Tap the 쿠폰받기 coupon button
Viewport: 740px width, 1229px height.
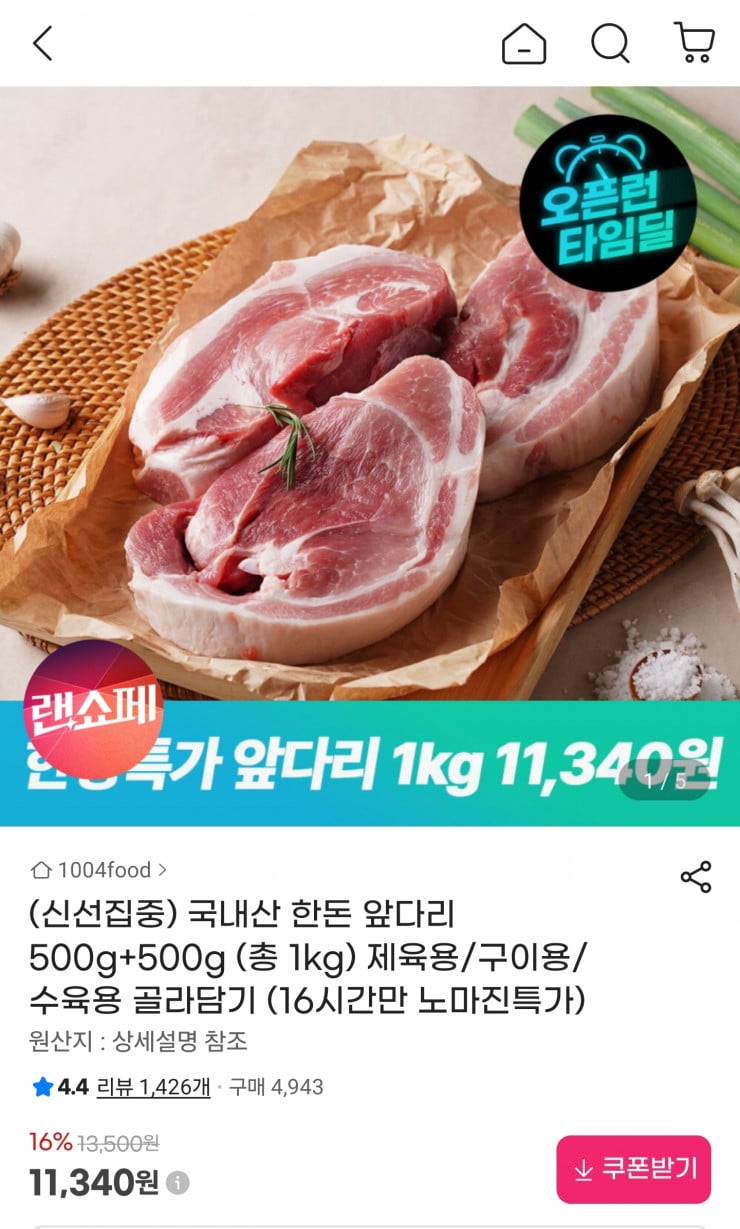pos(633,1169)
